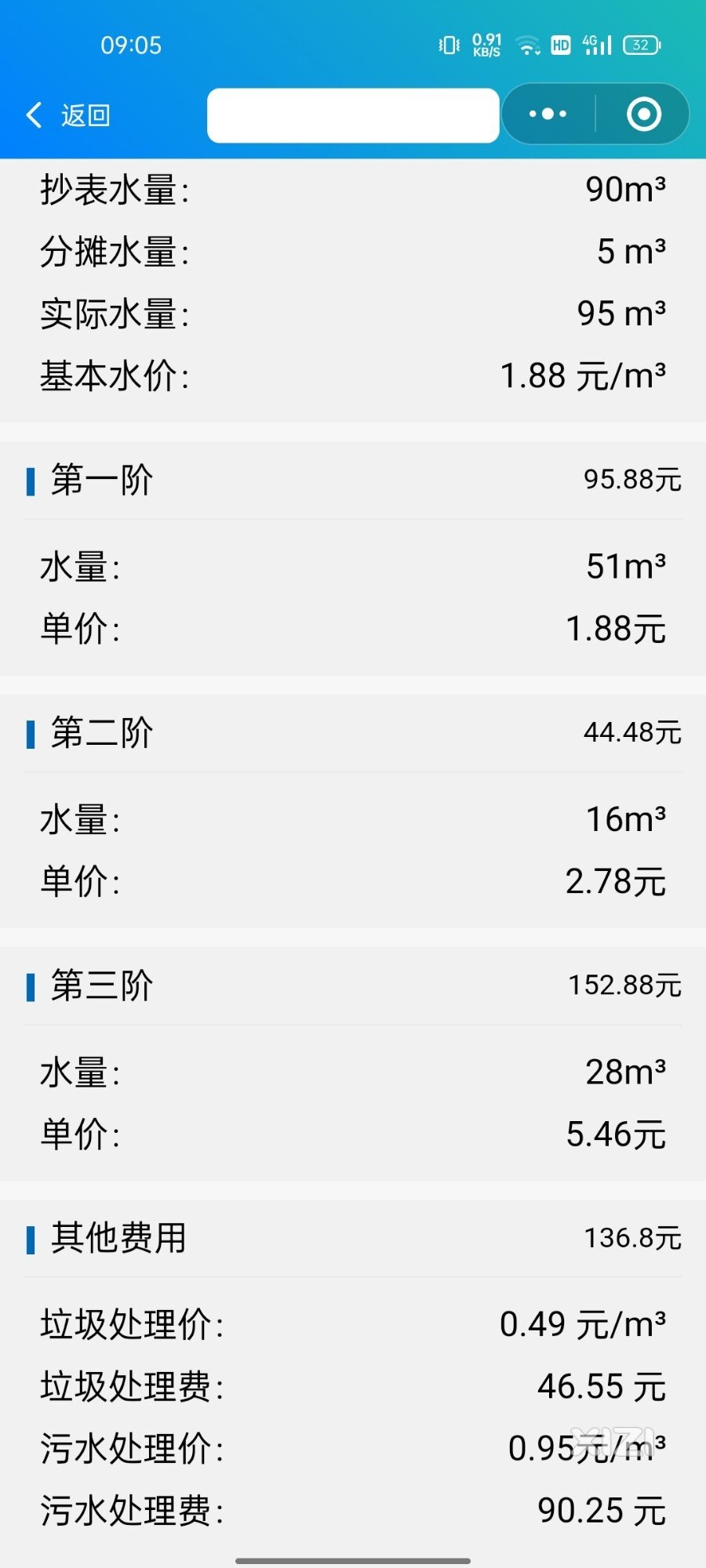Close the mini program via circle icon

[643, 114]
